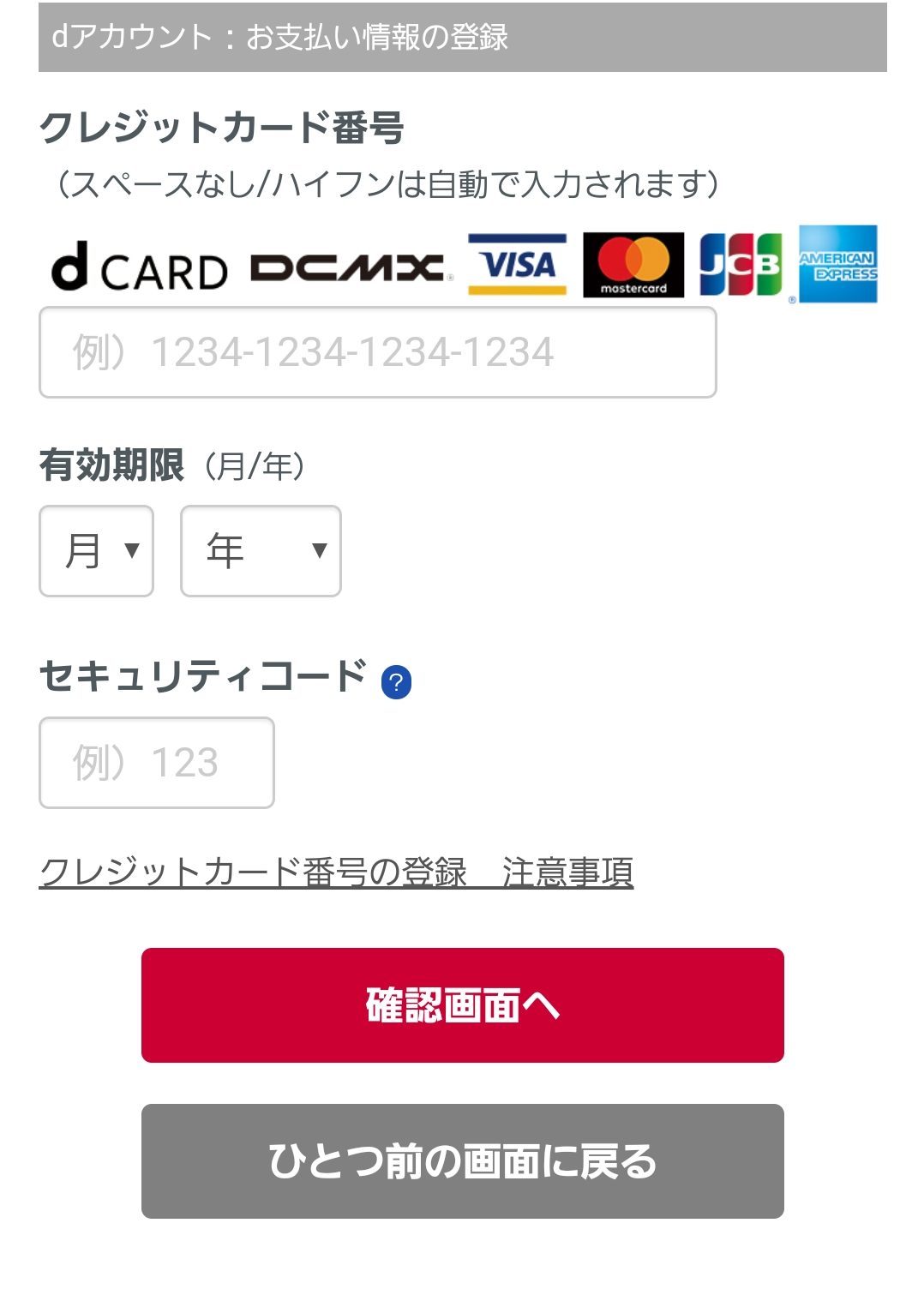Go back with ひとつ前の画面に戻る button
Image resolution: width=924 pixels, height=1295 pixels.
(x=462, y=1161)
